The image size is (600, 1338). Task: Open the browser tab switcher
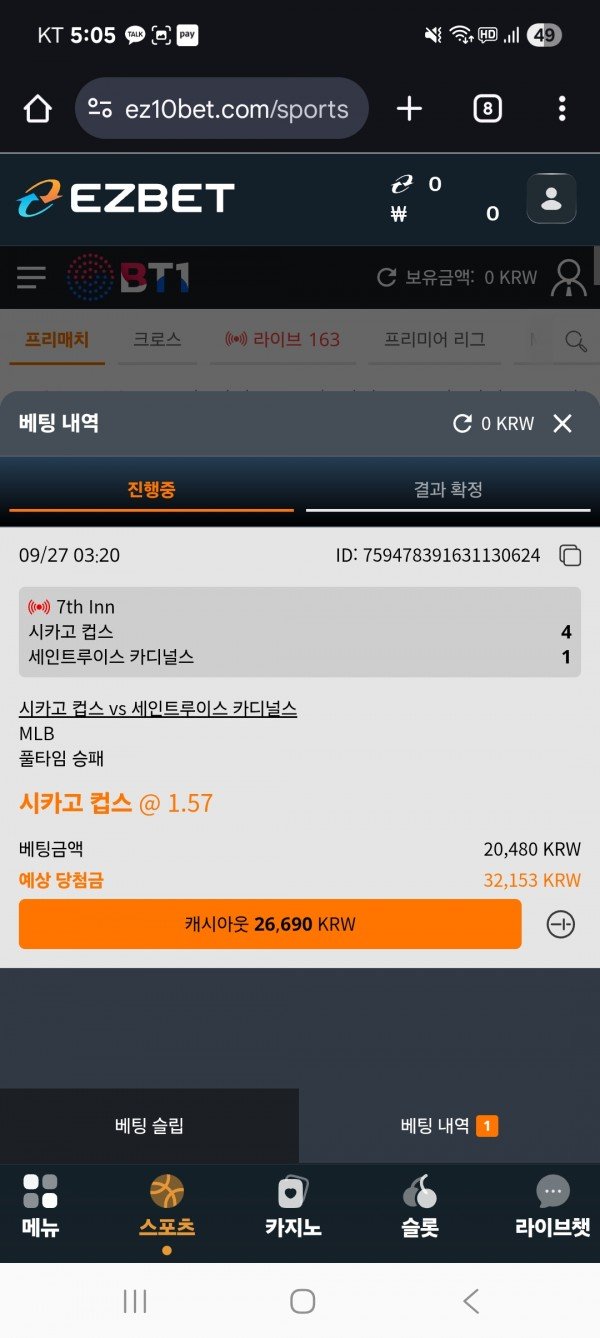pos(487,109)
